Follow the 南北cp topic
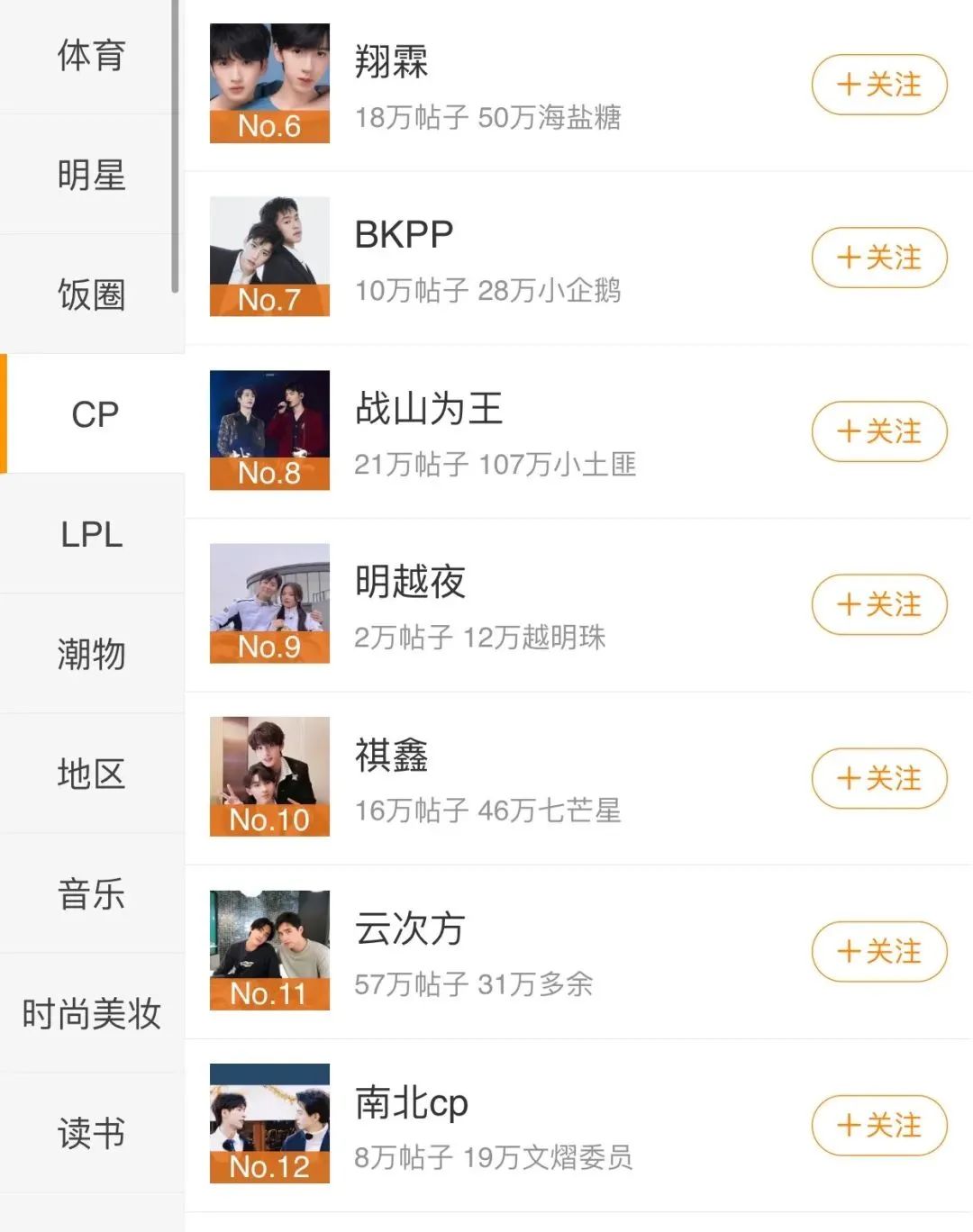The height and width of the screenshot is (1232, 973). tap(879, 1125)
